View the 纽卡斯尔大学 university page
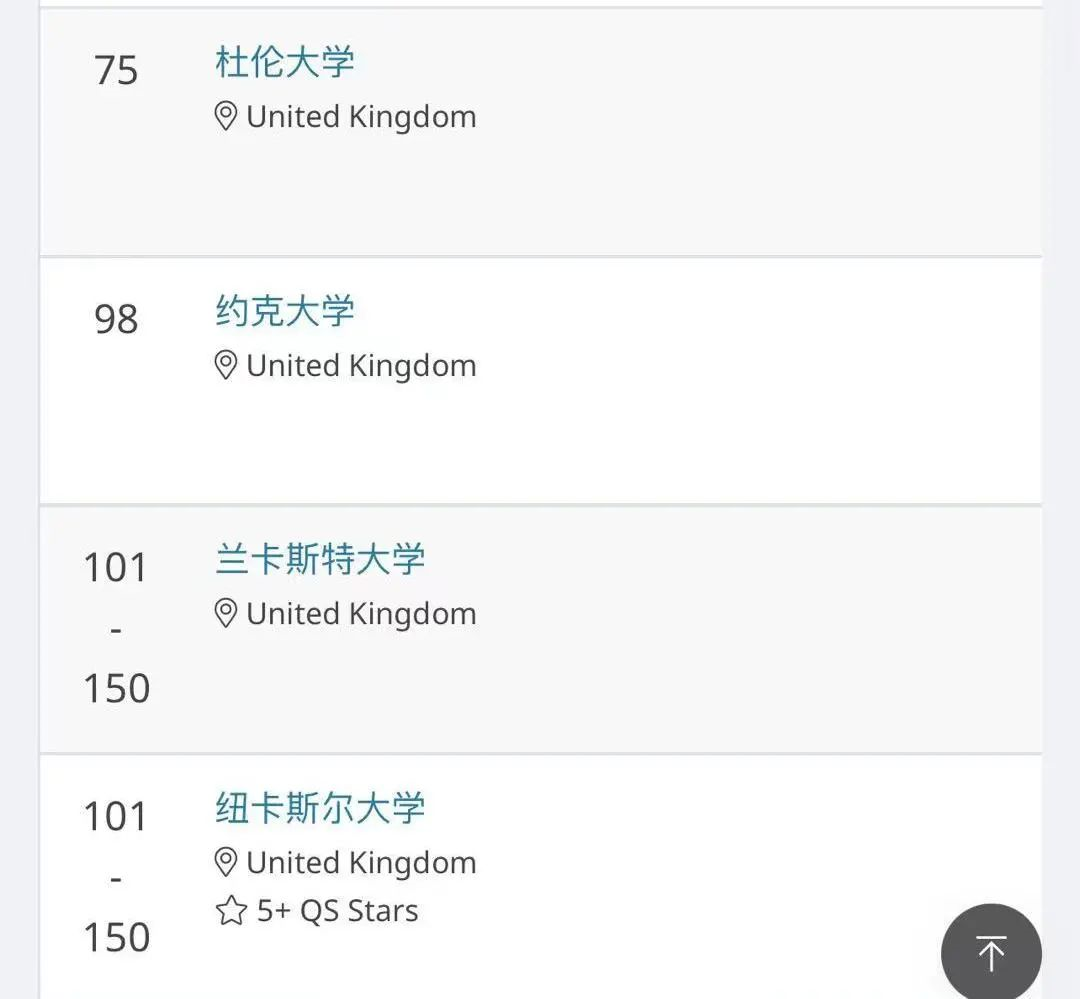This screenshot has width=1080, height=999. click(320, 808)
